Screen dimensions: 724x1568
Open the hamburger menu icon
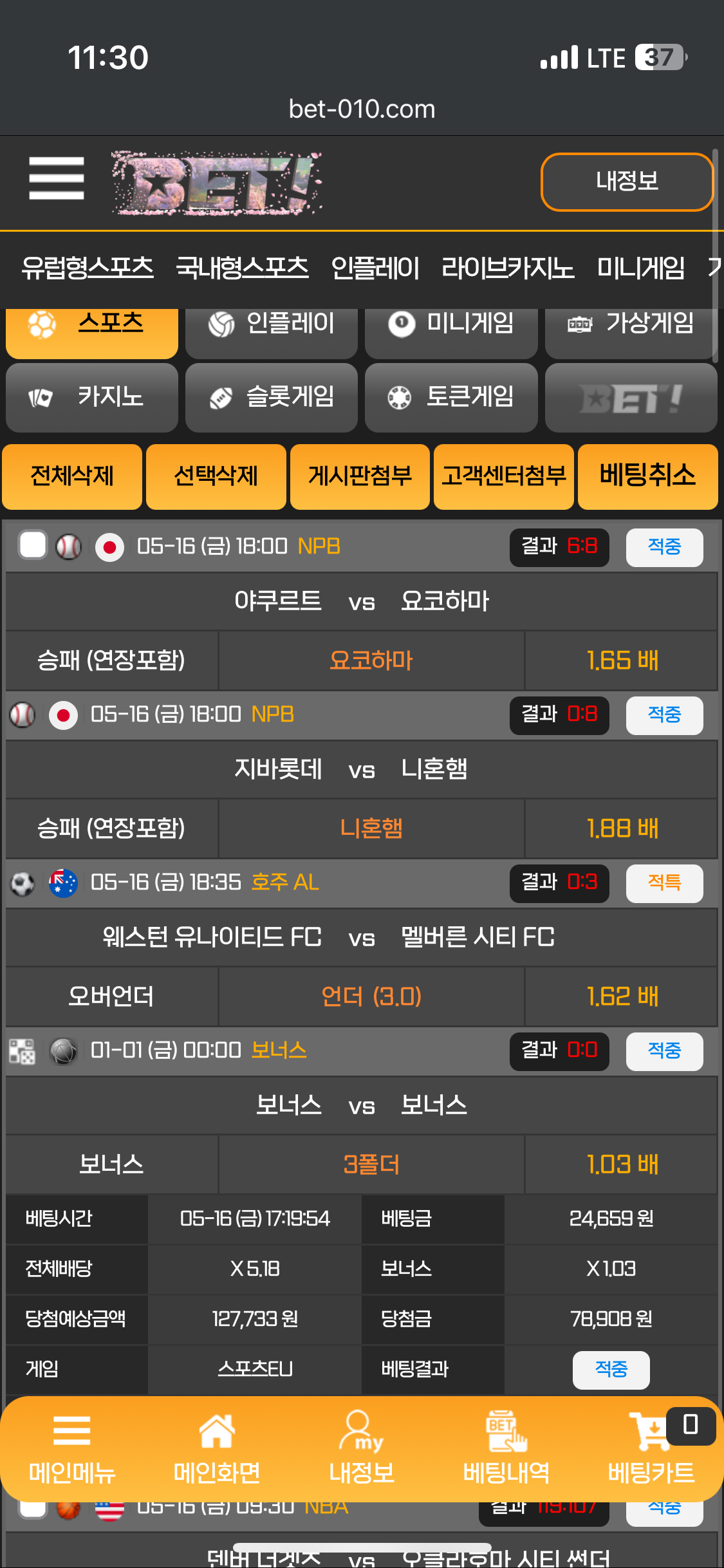point(57,179)
